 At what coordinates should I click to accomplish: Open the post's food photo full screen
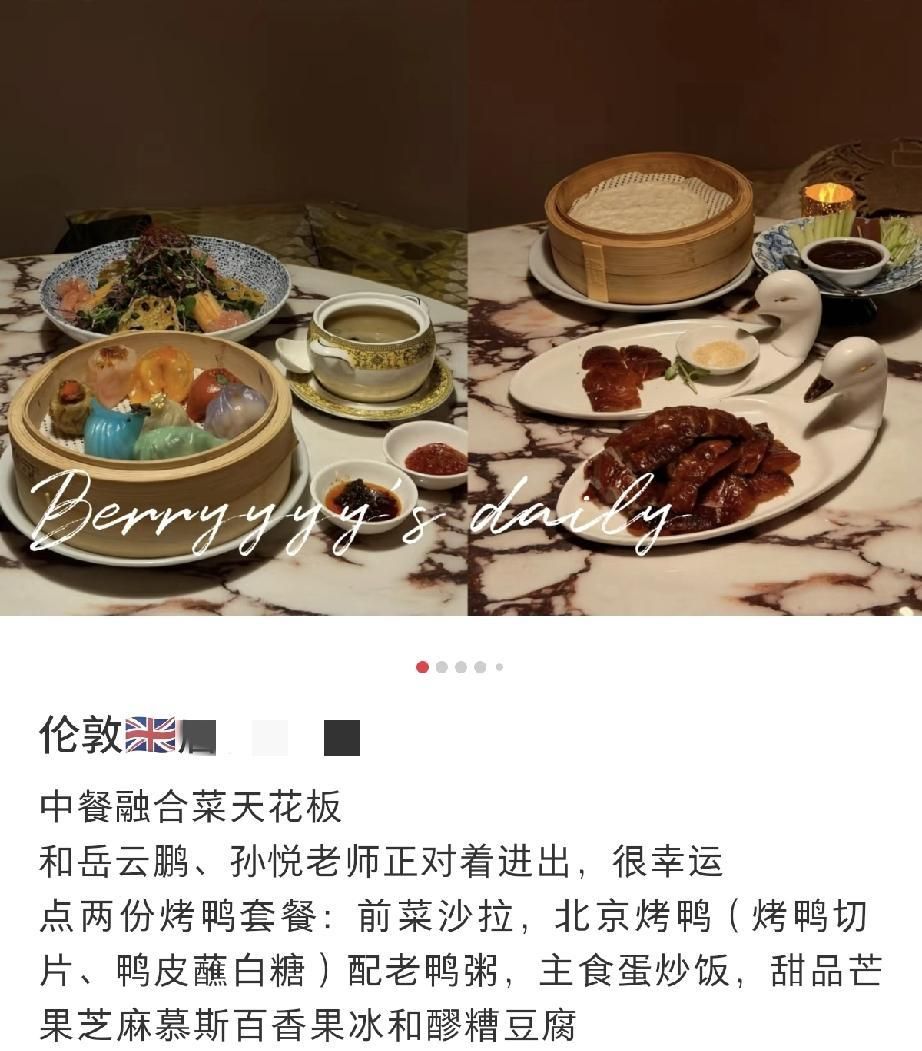tap(460, 308)
